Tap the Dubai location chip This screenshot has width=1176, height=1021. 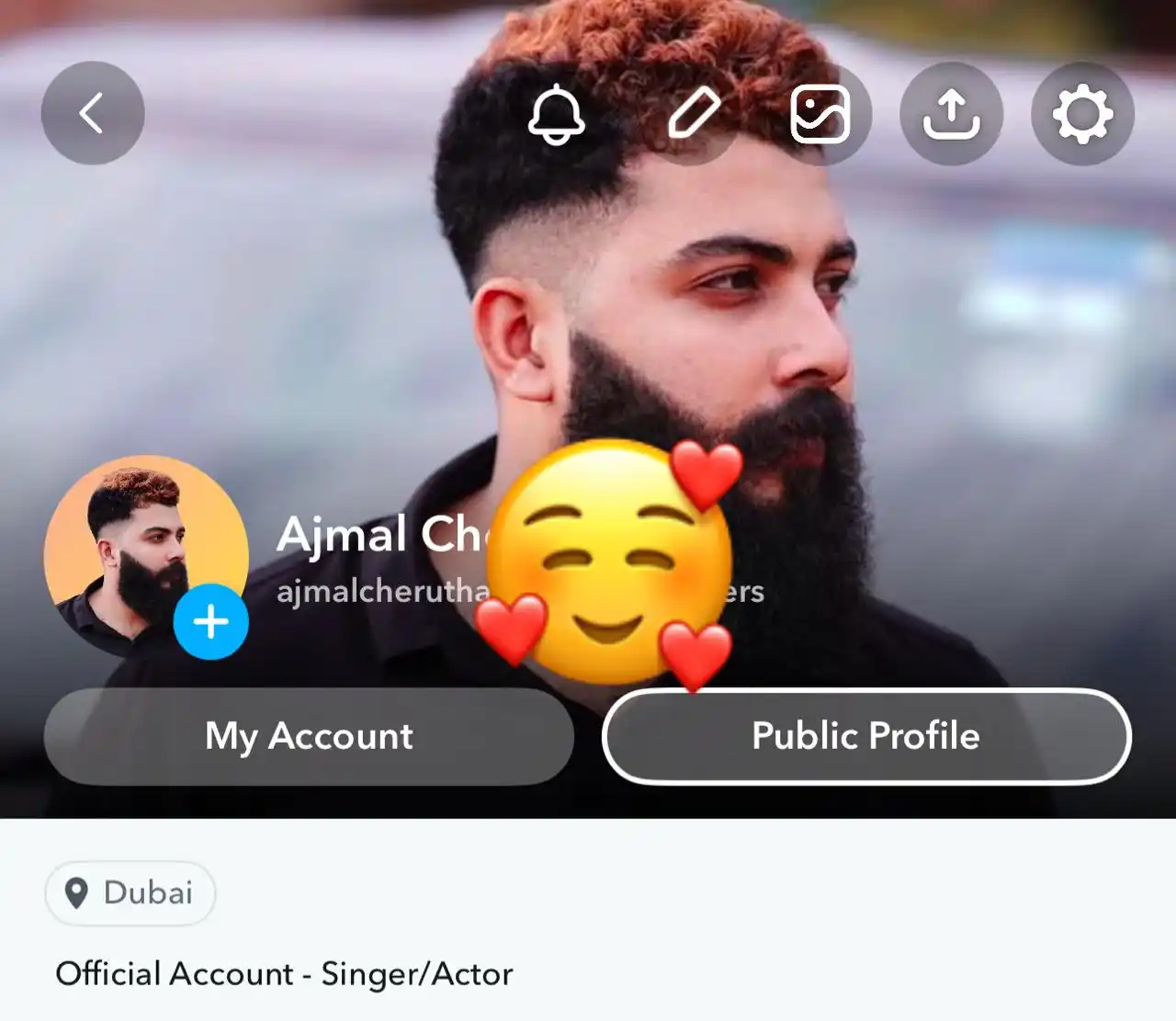pos(130,892)
